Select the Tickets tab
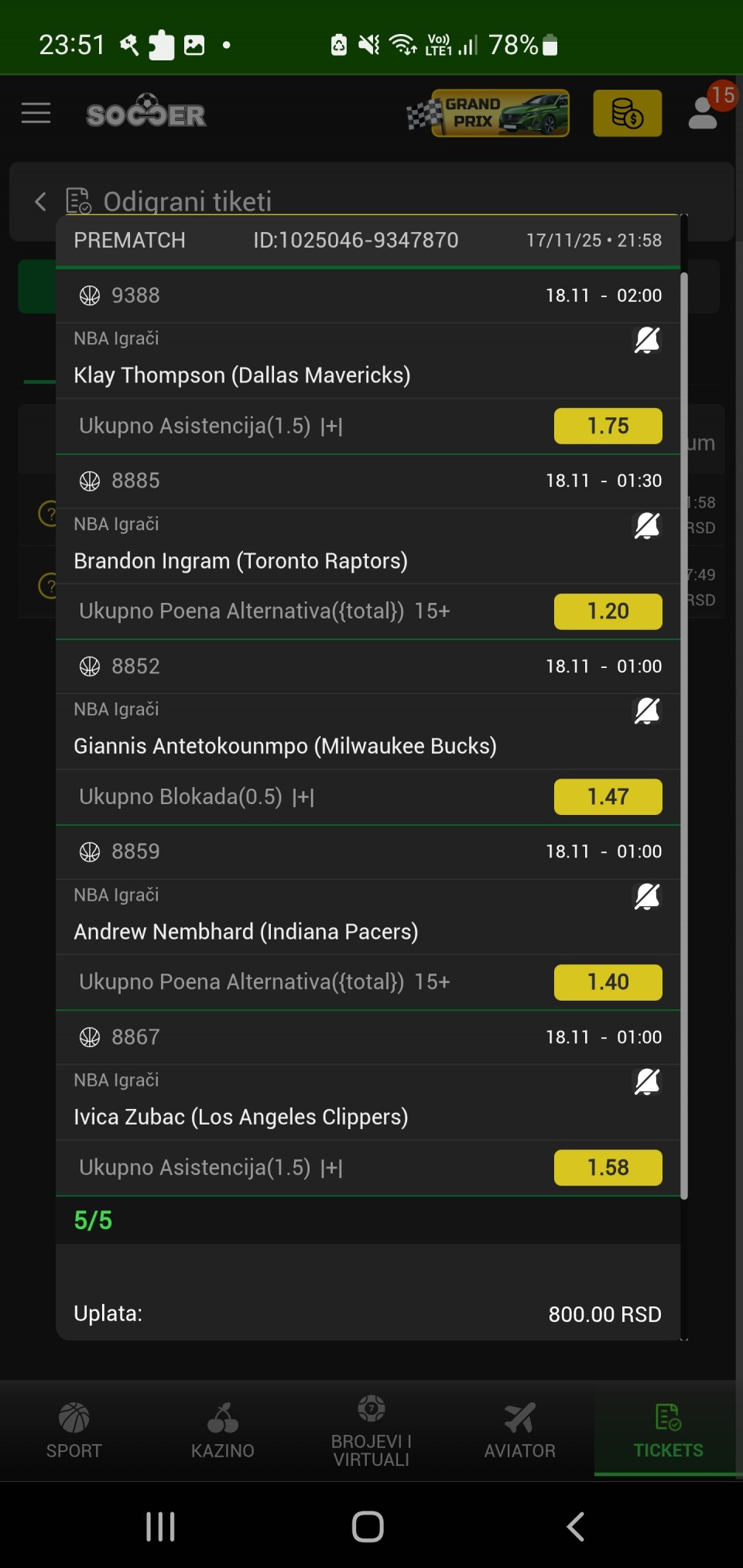743x1568 pixels. point(668,1430)
